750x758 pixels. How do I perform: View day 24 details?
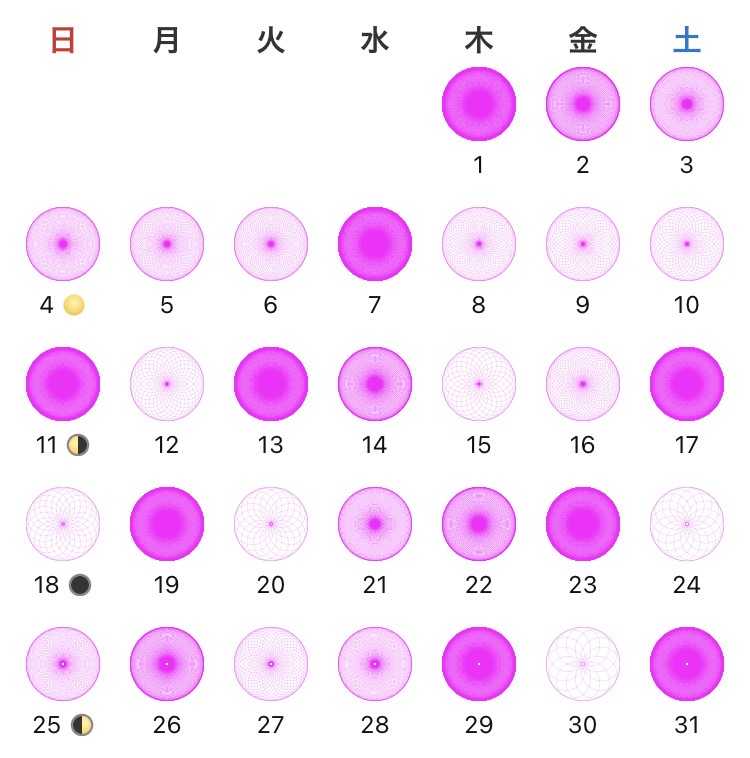[687, 524]
